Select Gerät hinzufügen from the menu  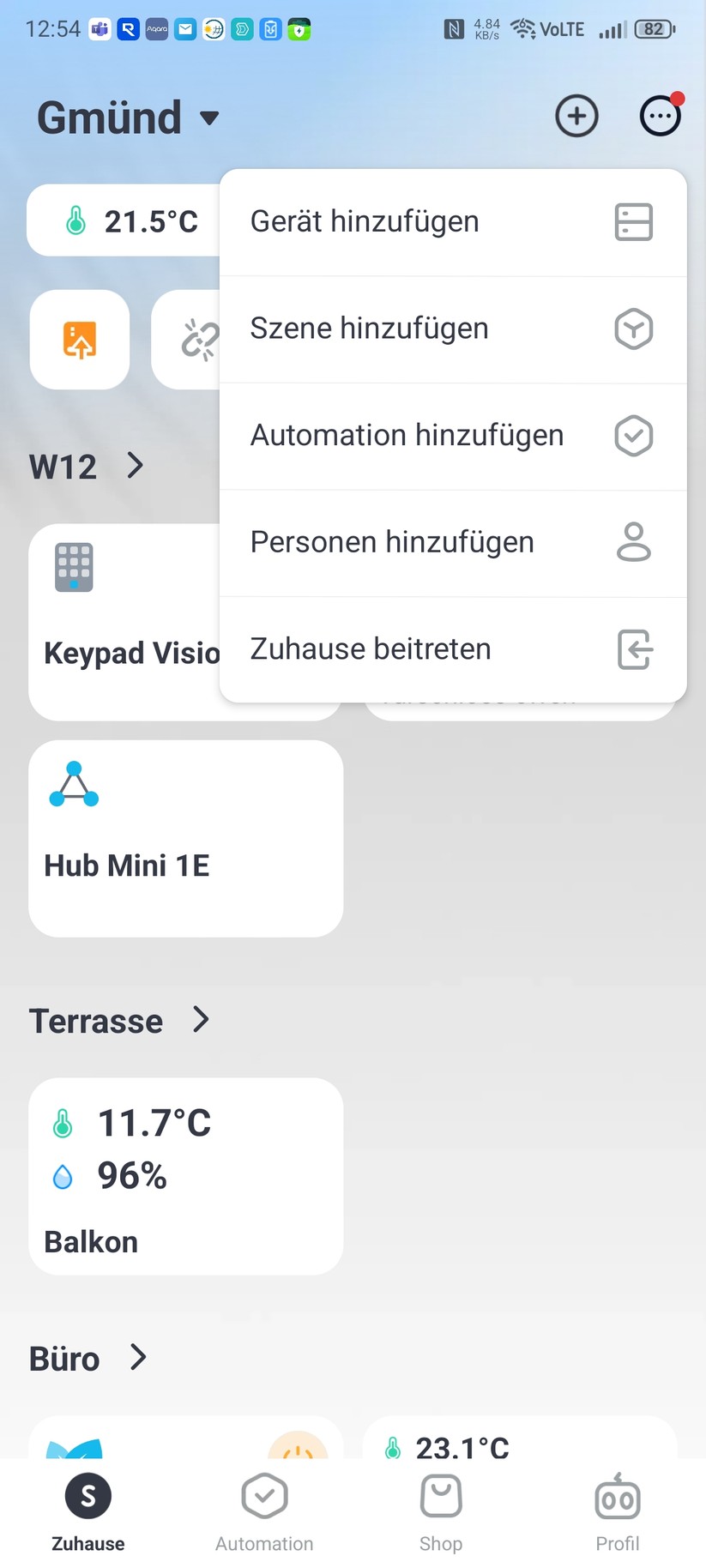tap(365, 220)
